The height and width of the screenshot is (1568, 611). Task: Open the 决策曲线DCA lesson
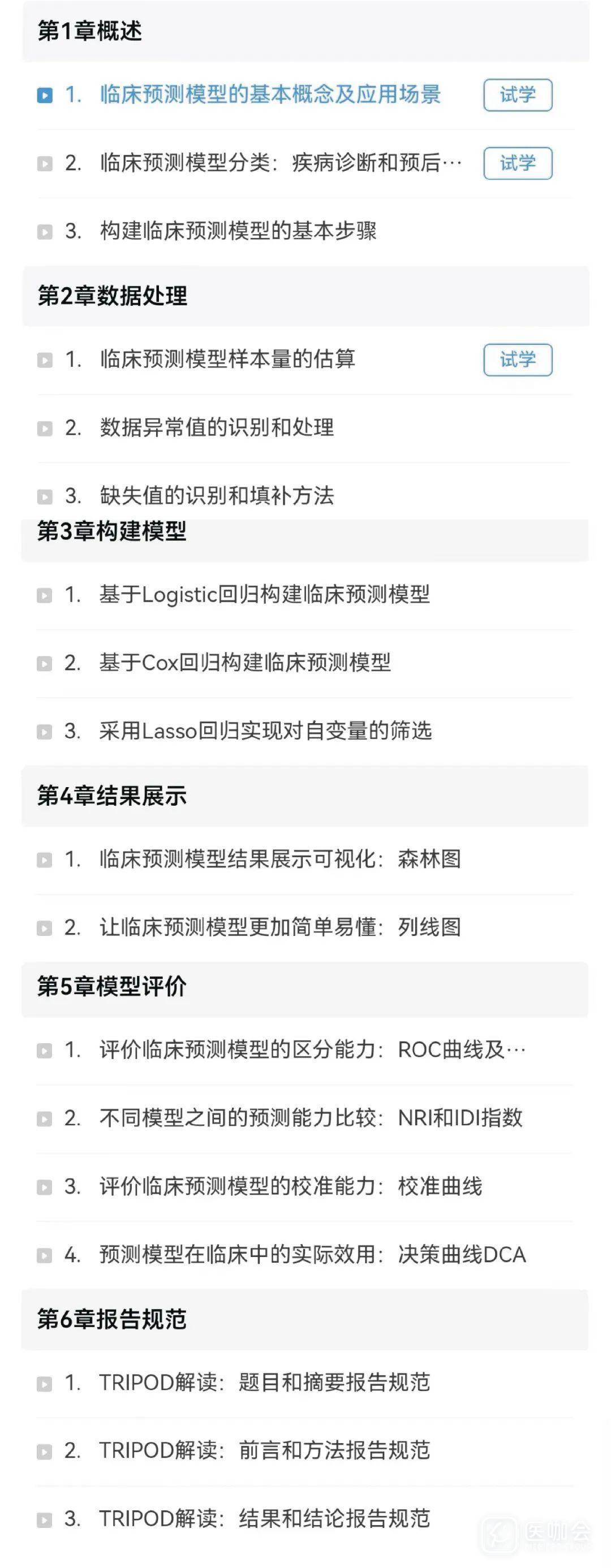tap(312, 1255)
